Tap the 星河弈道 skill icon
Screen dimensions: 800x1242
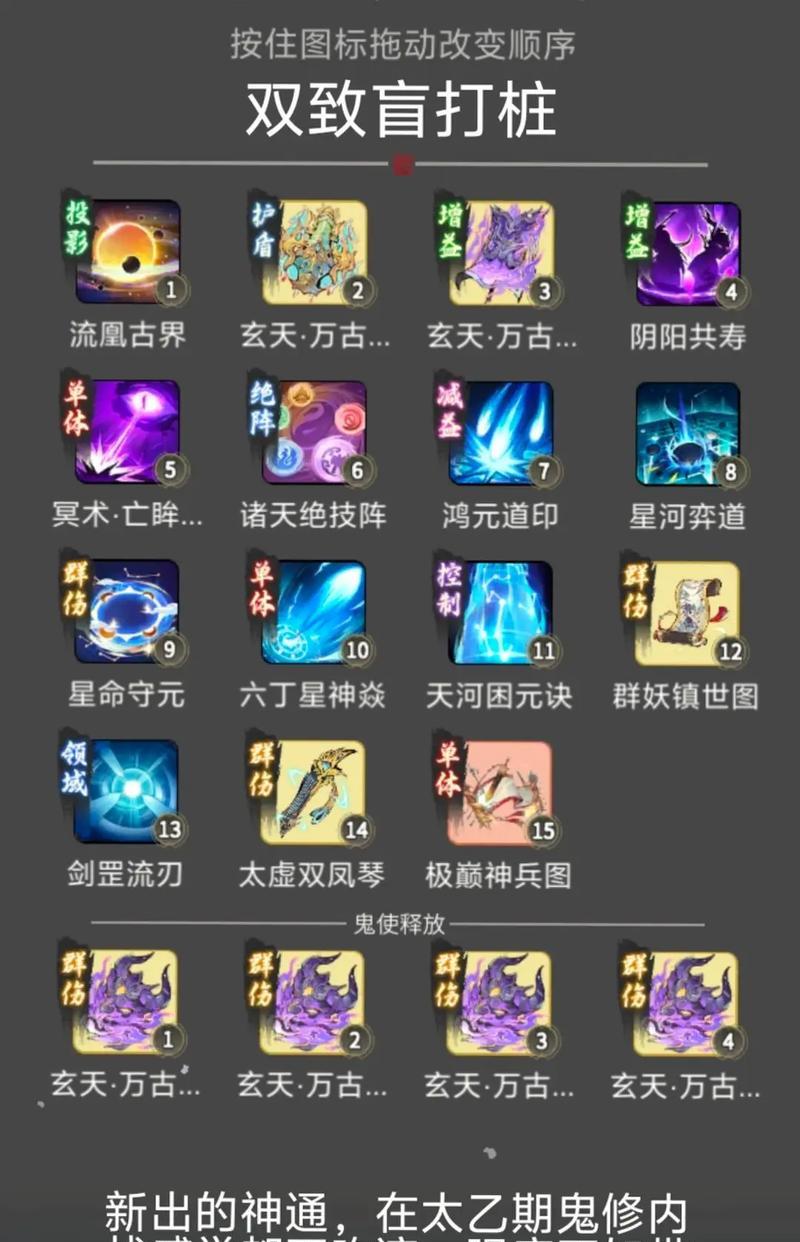[x=688, y=432]
